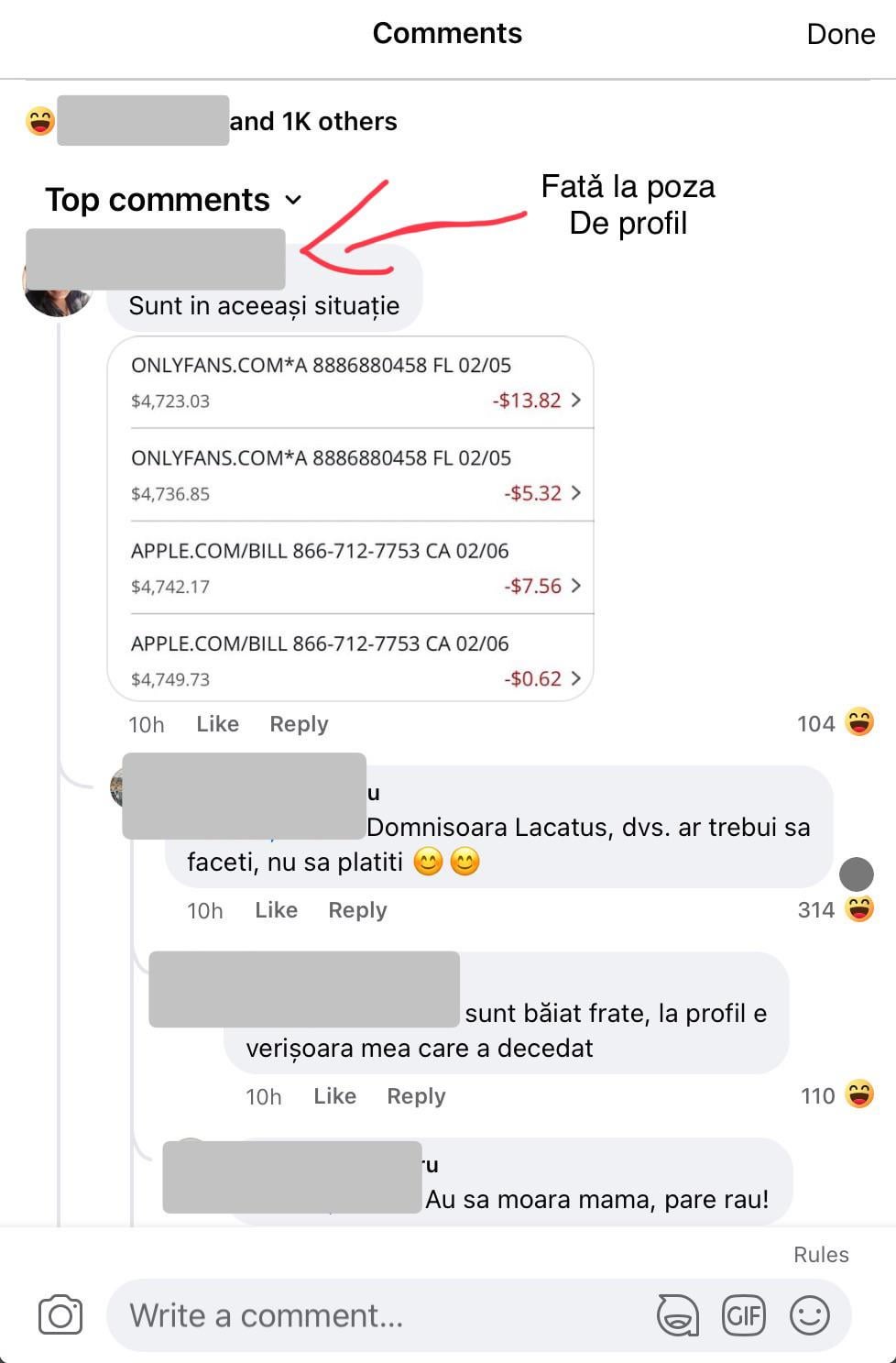The width and height of the screenshot is (896, 1363).
Task: Open the bank statement image in the comment
Action: (x=350, y=519)
